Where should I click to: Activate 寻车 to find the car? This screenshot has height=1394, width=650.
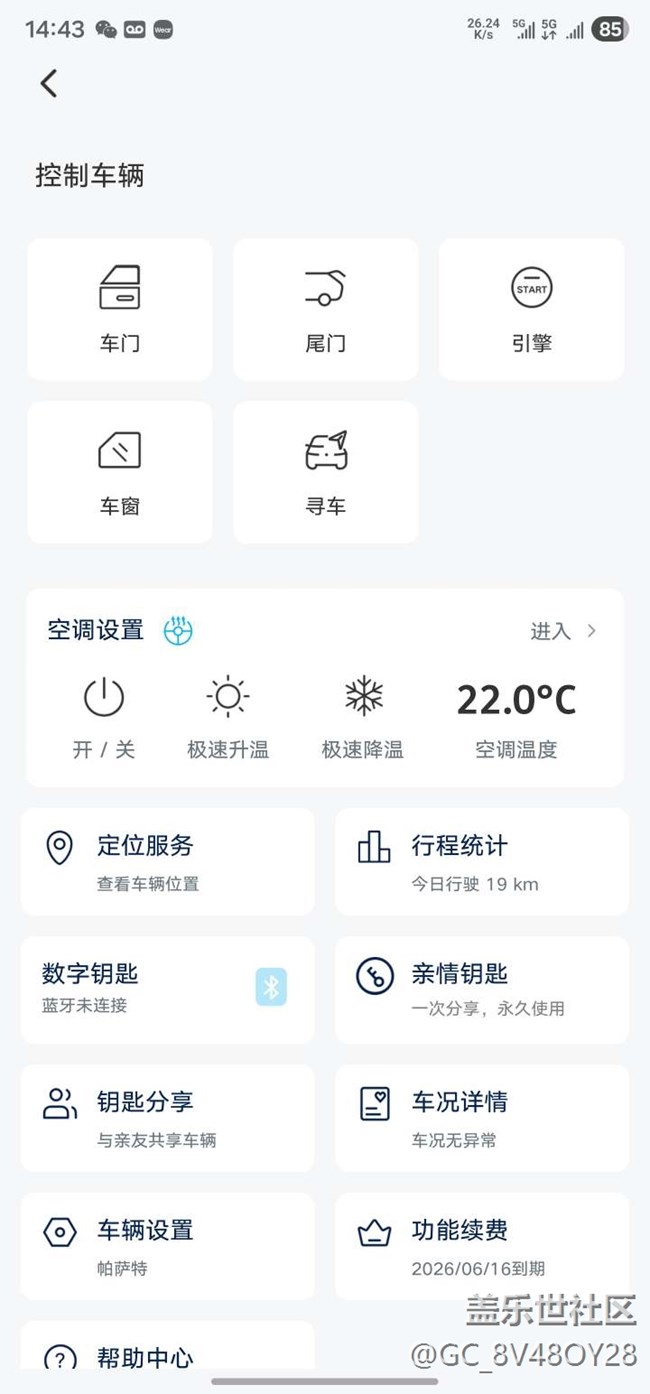point(325,472)
